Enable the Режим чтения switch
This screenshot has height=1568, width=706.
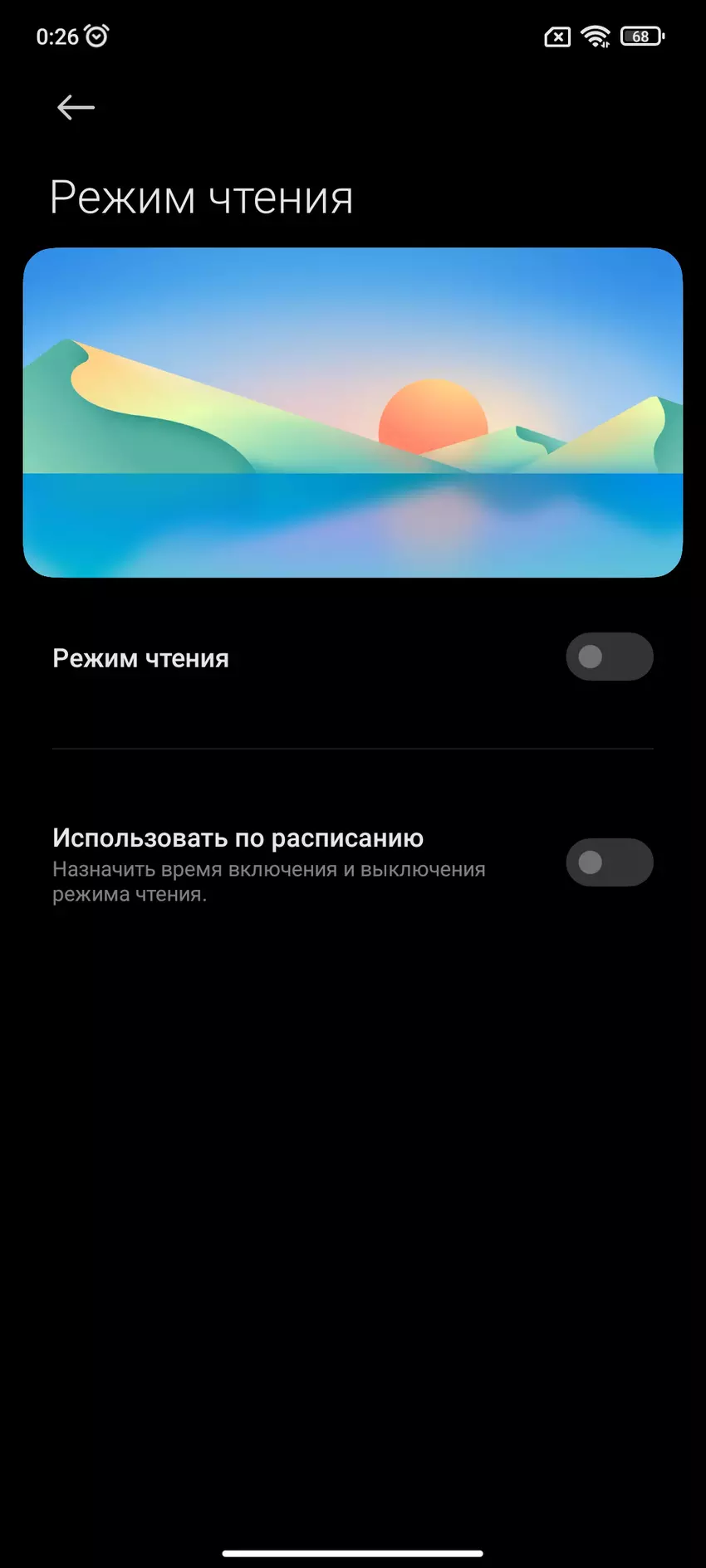[x=610, y=657]
